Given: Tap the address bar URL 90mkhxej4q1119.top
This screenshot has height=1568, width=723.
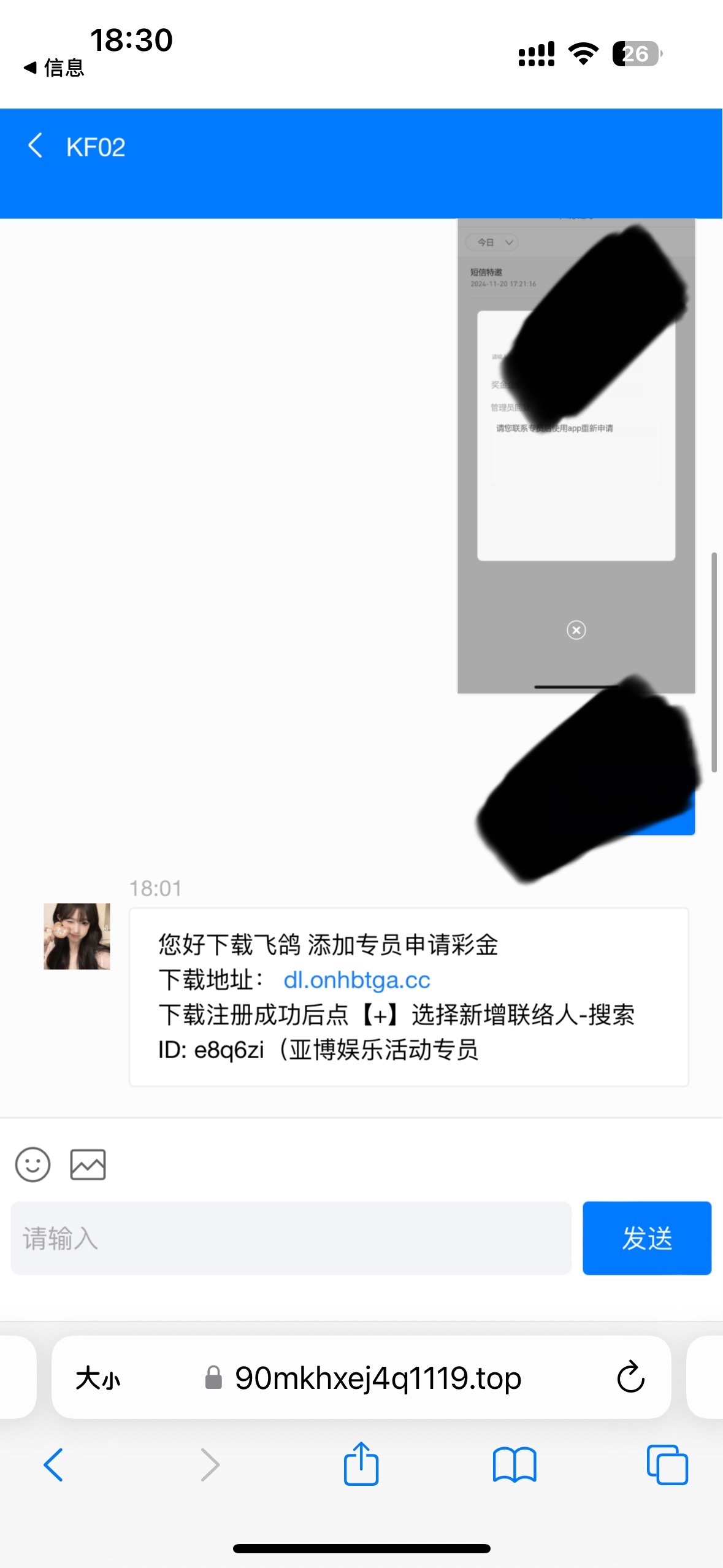Looking at the screenshot, I should (377, 1378).
